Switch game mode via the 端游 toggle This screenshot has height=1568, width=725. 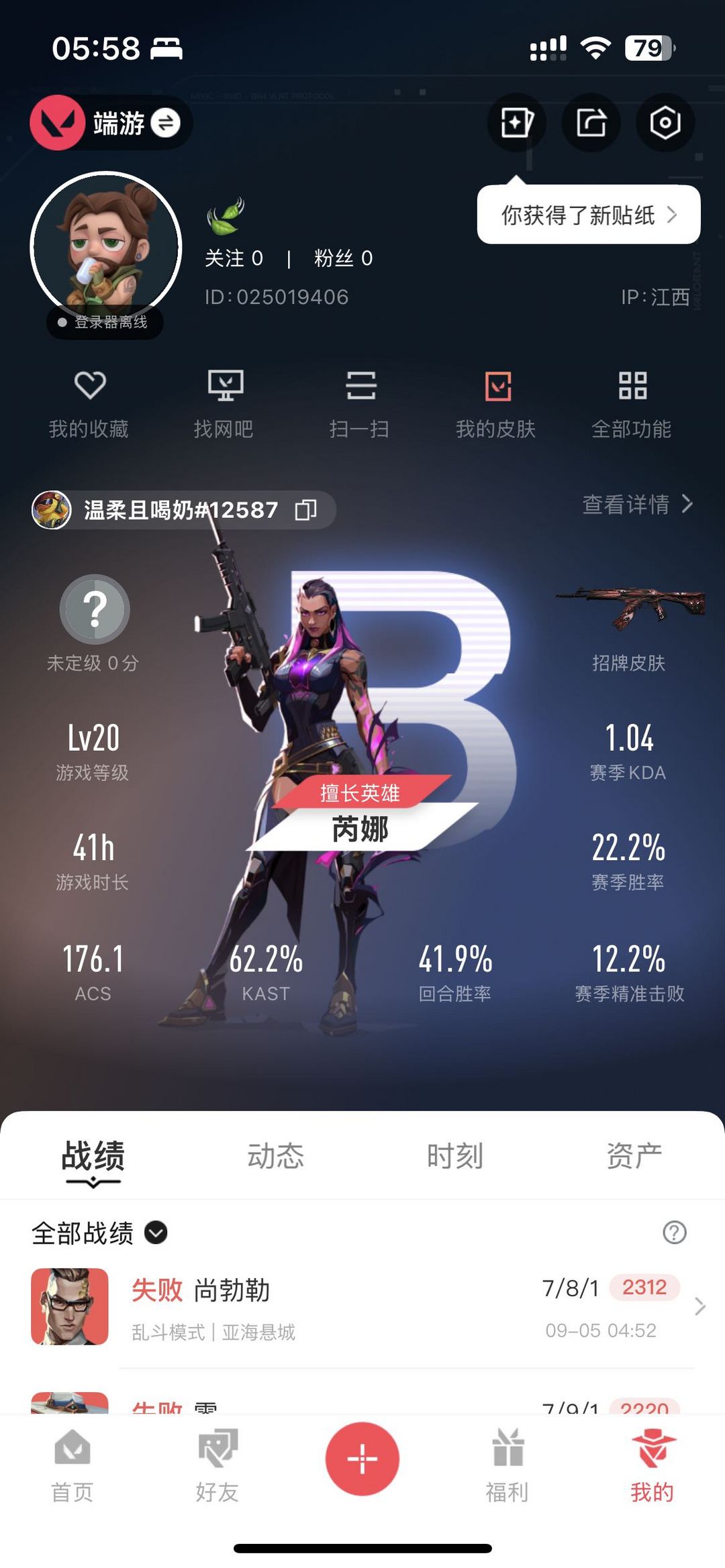(x=164, y=123)
